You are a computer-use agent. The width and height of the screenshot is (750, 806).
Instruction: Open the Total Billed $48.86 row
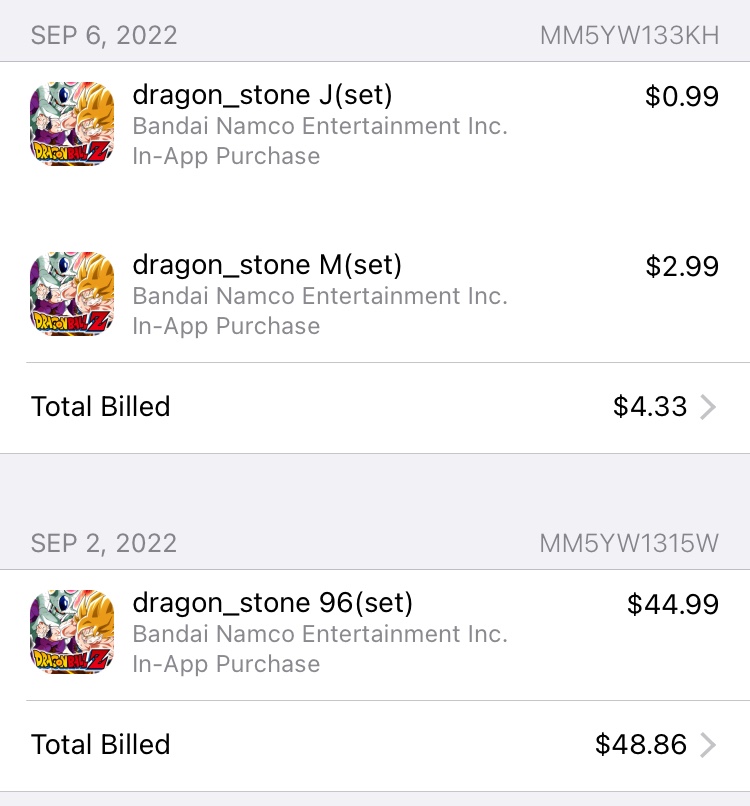click(375, 744)
